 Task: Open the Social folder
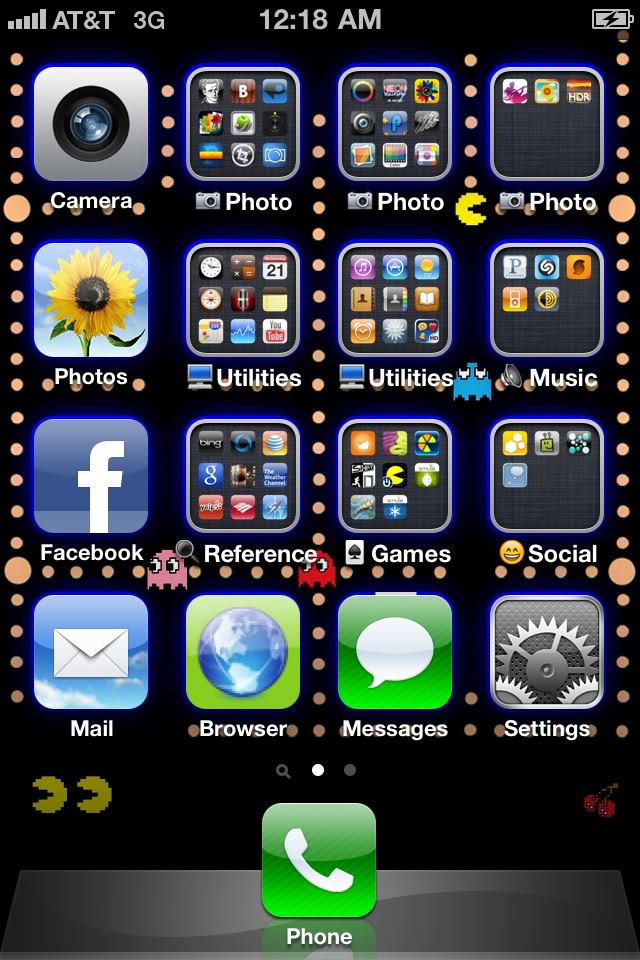coord(547,476)
